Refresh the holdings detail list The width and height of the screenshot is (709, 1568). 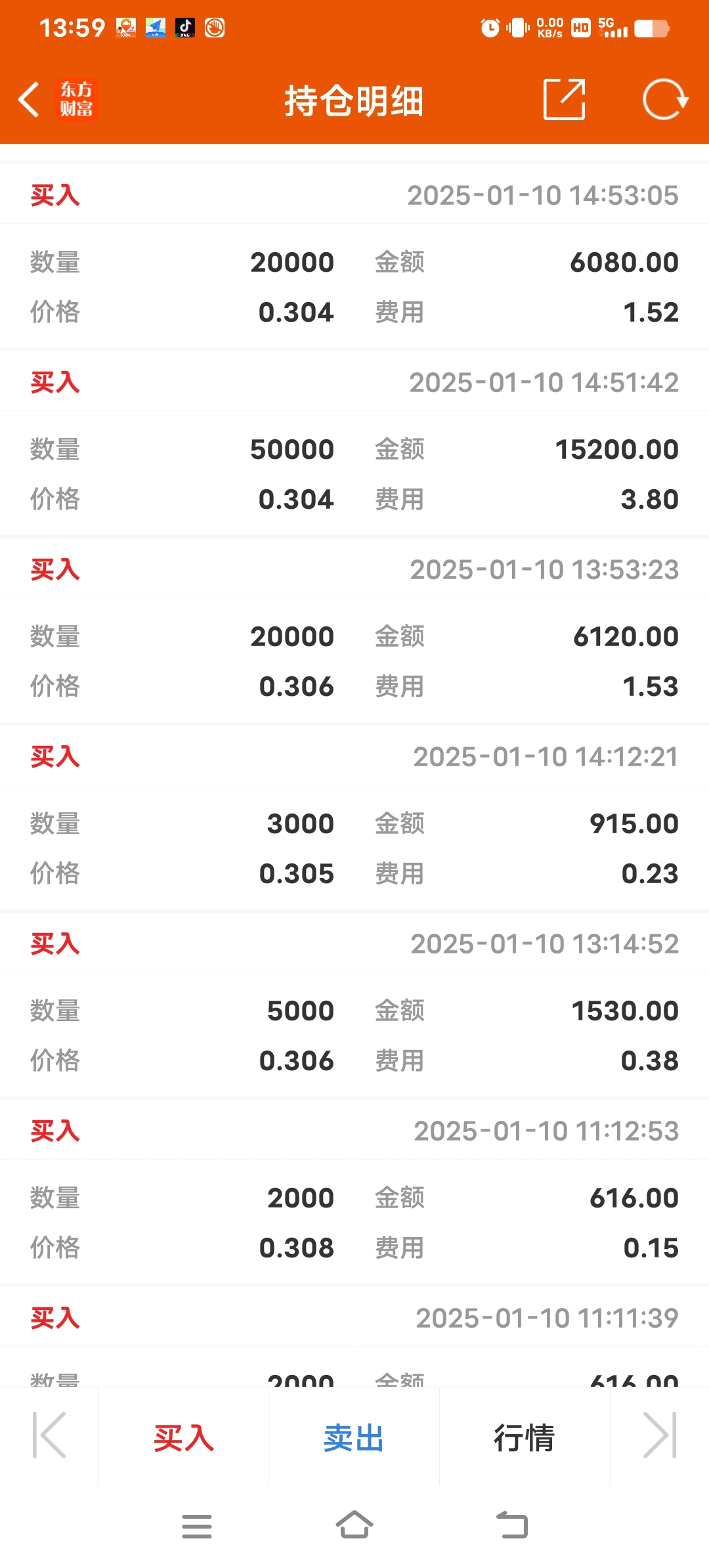(664, 100)
